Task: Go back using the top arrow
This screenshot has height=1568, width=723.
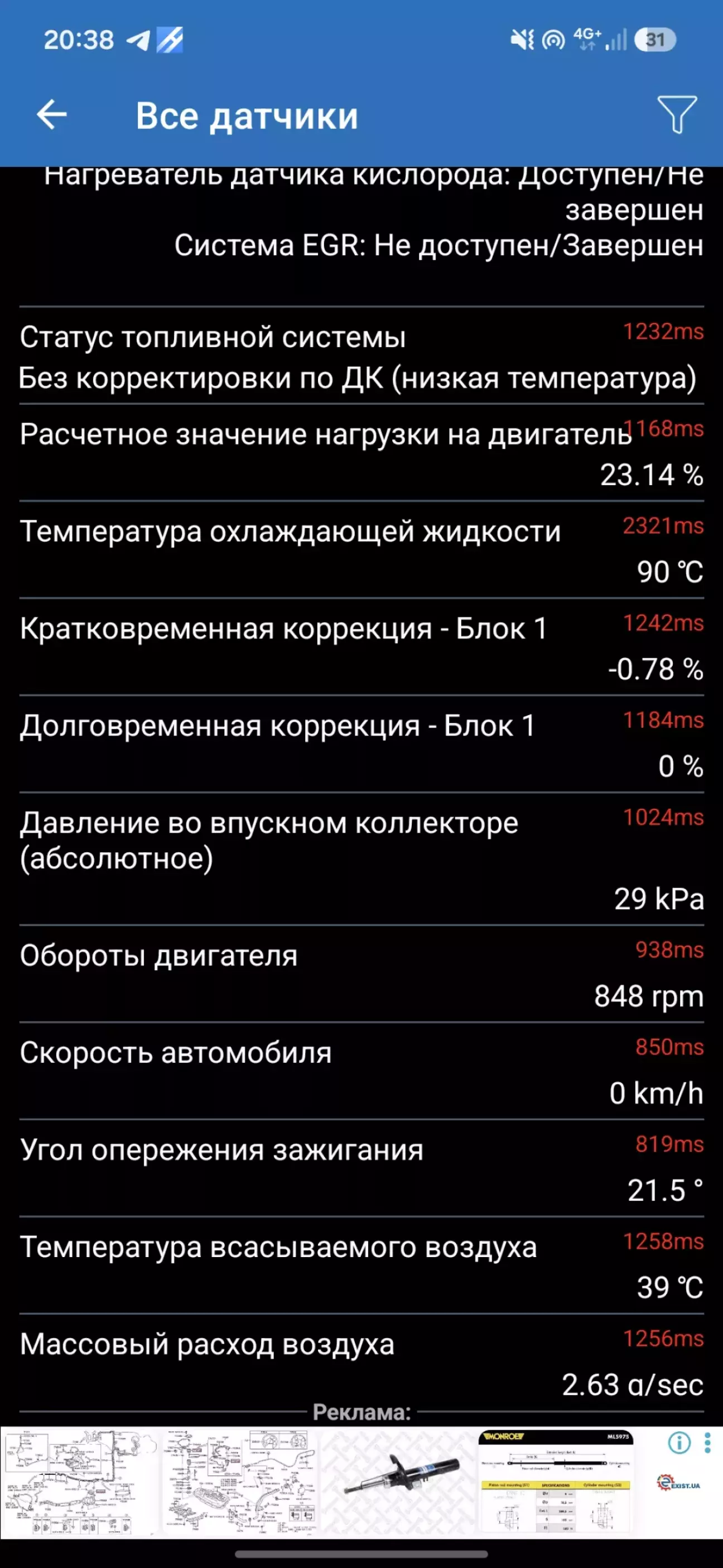Action: (52, 114)
